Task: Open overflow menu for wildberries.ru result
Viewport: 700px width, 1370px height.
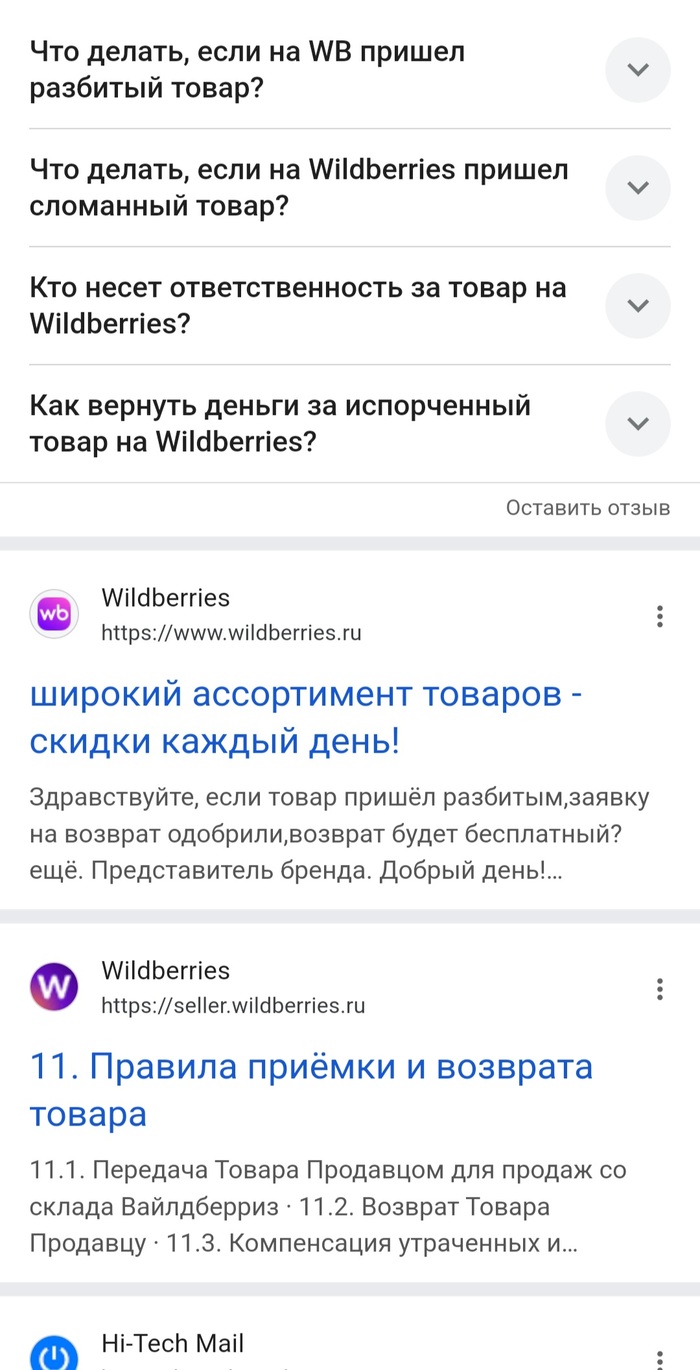Action: click(x=659, y=616)
